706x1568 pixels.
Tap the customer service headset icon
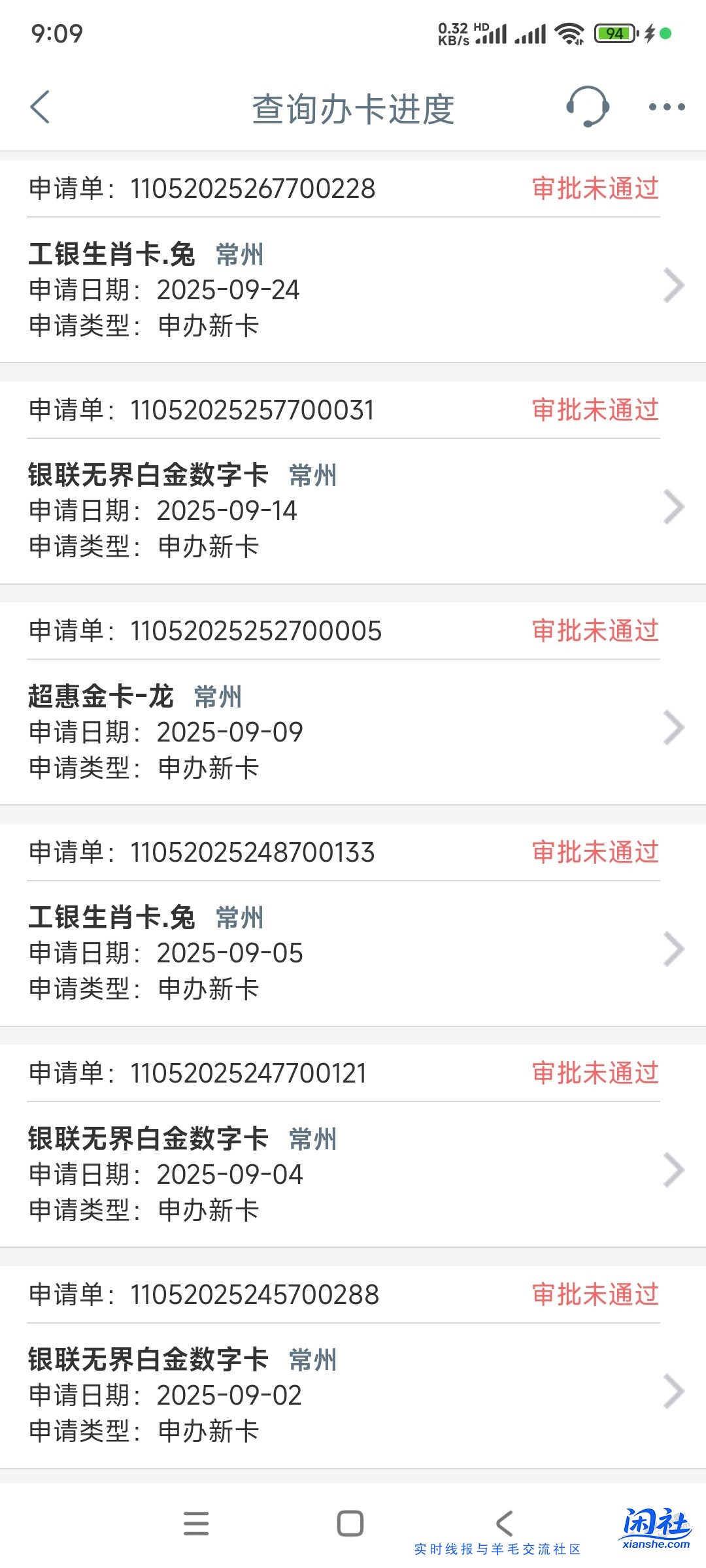point(589,108)
